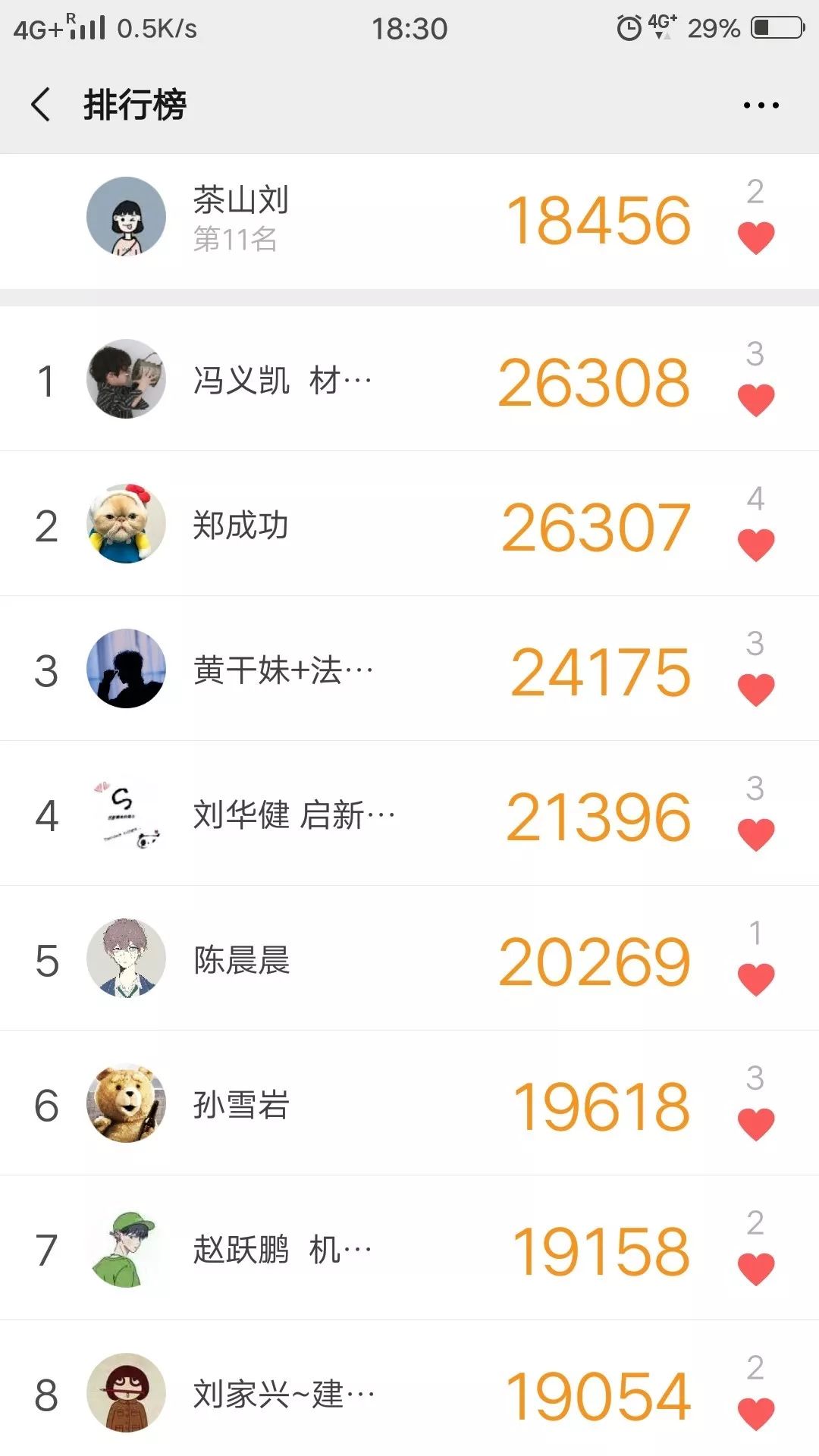This screenshot has width=819, height=1456.
Task: Like 茶山刘's step count
Action: point(755,237)
